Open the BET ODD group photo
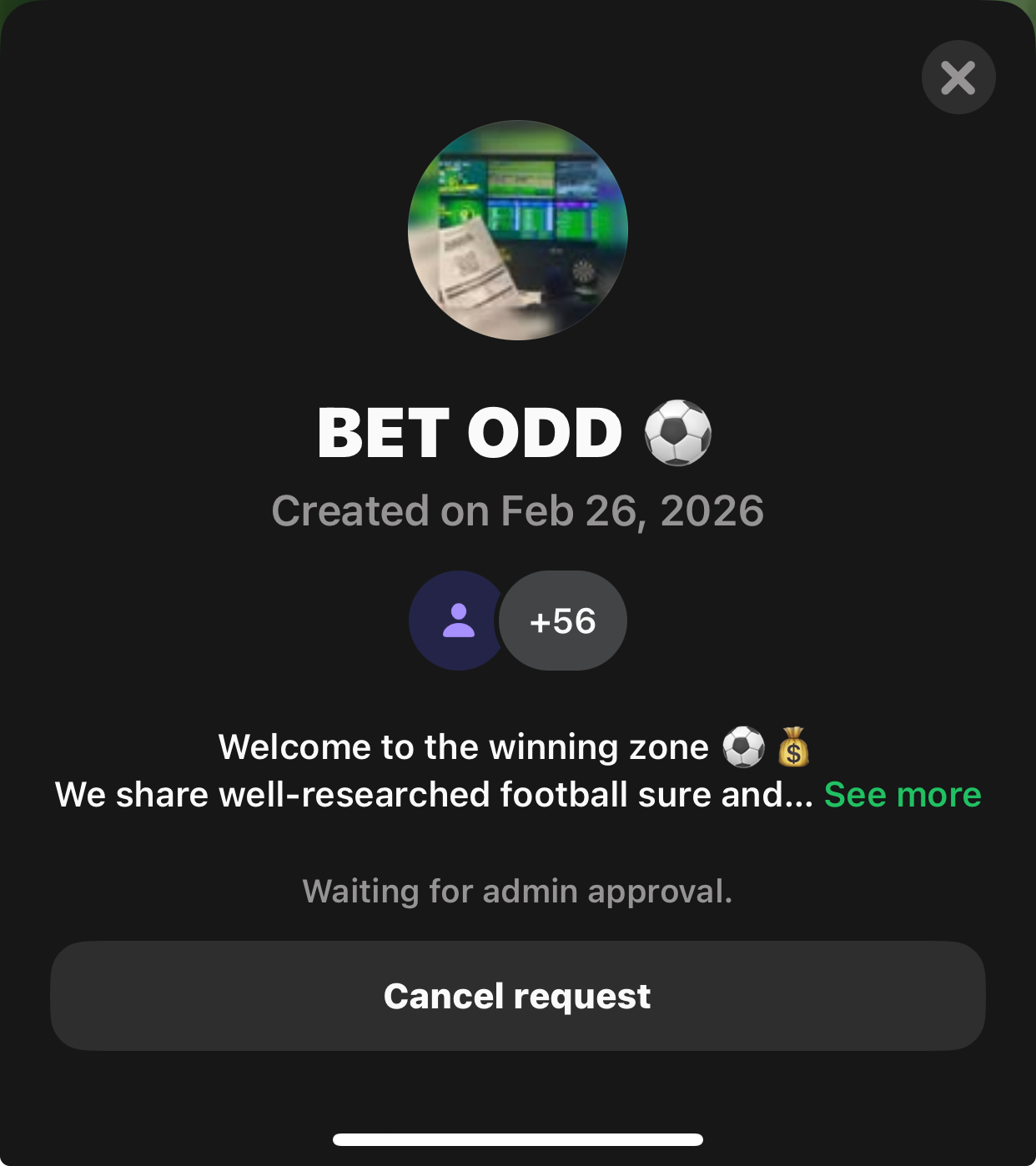This screenshot has height=1166, width=1036. coord(518,230)
